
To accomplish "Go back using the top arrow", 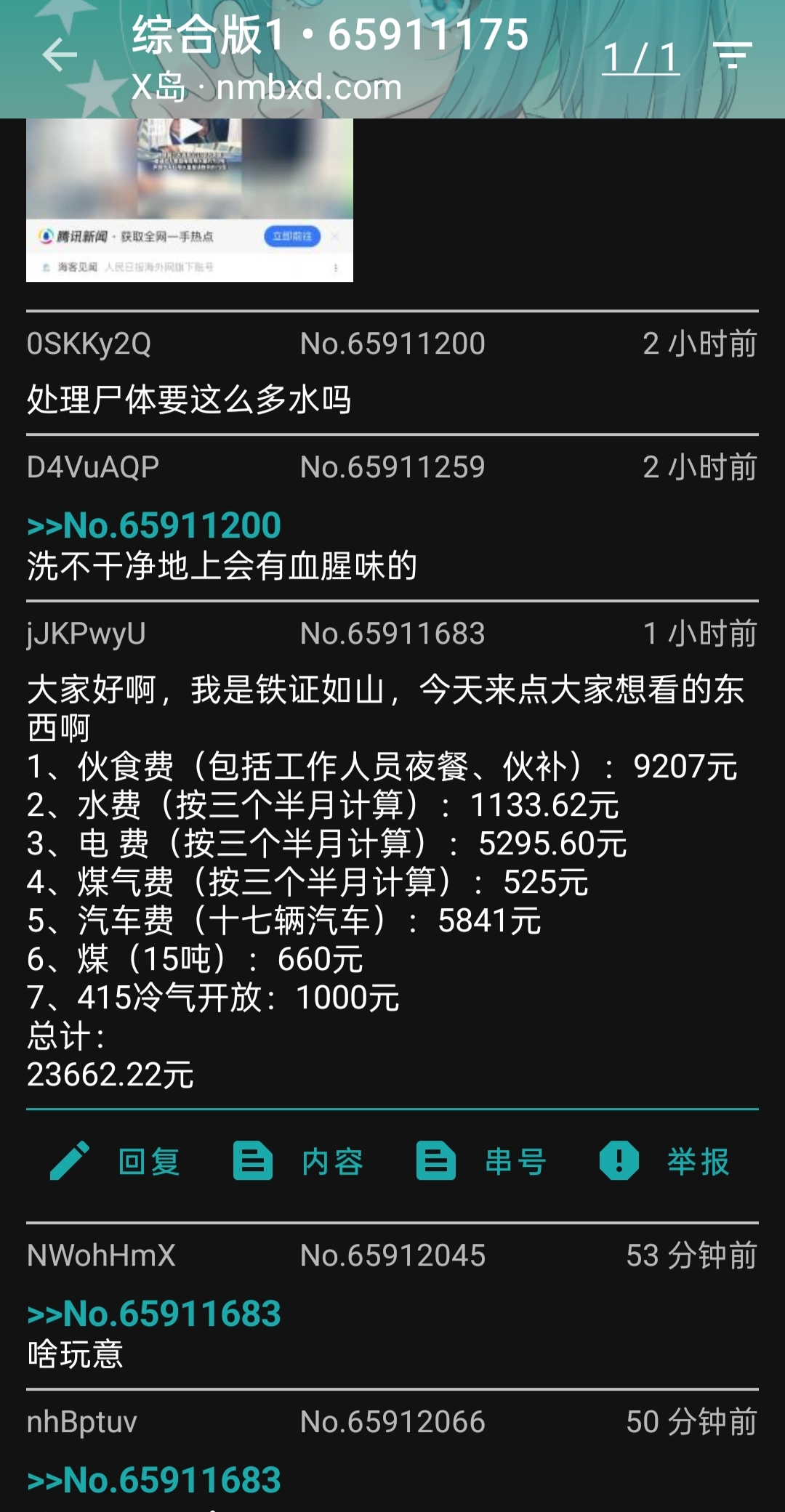I will click(x=60, y=56).
